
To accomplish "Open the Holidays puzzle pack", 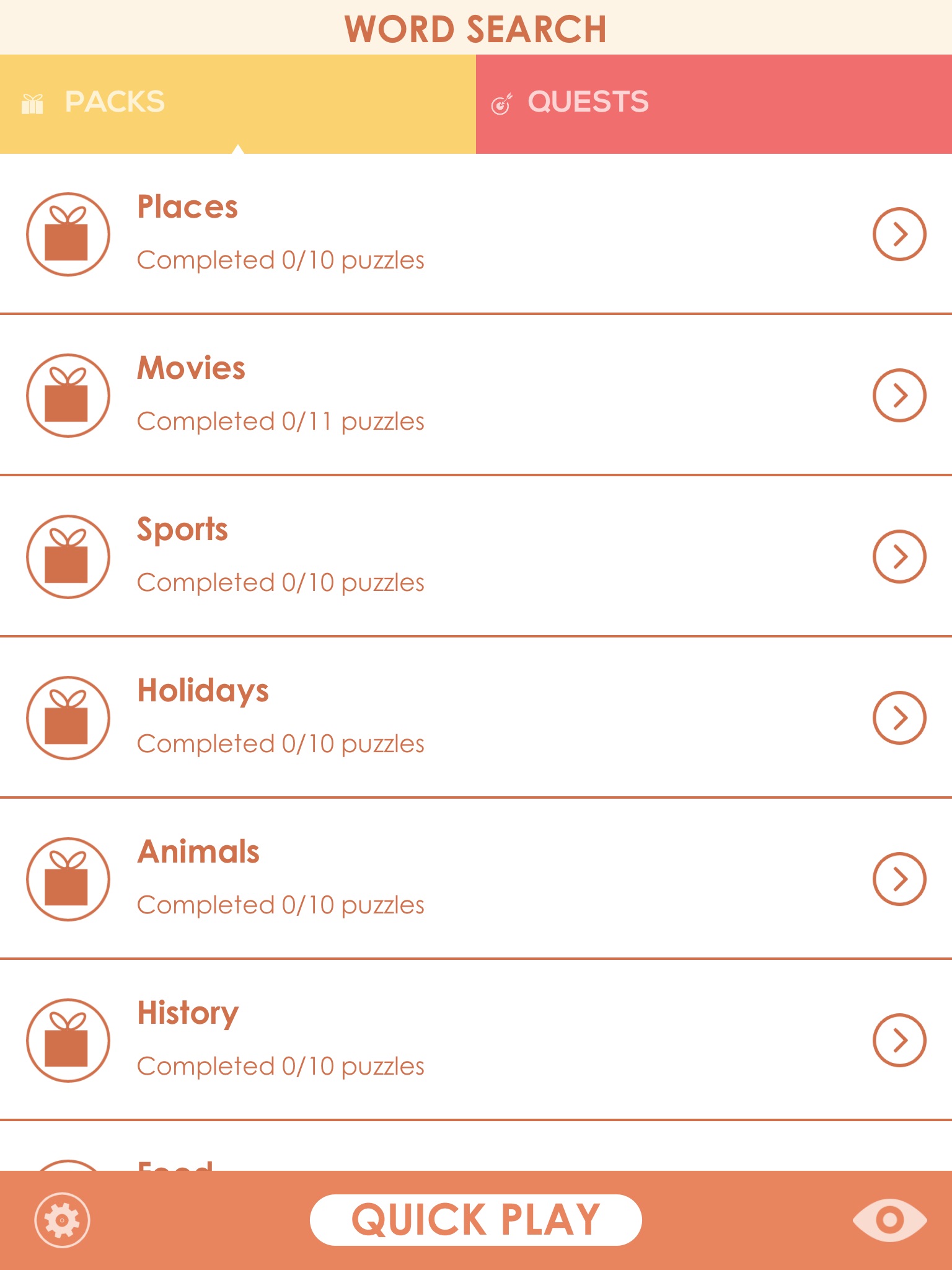I will (x=899, y=717).
